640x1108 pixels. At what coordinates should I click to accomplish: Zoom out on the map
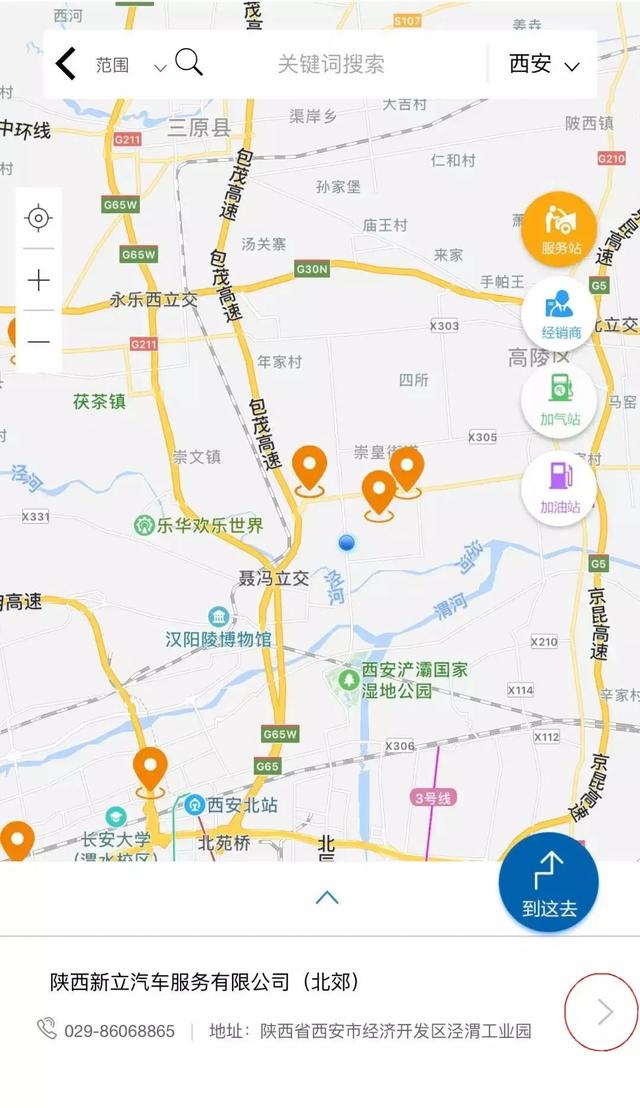(x=39, y=341)
